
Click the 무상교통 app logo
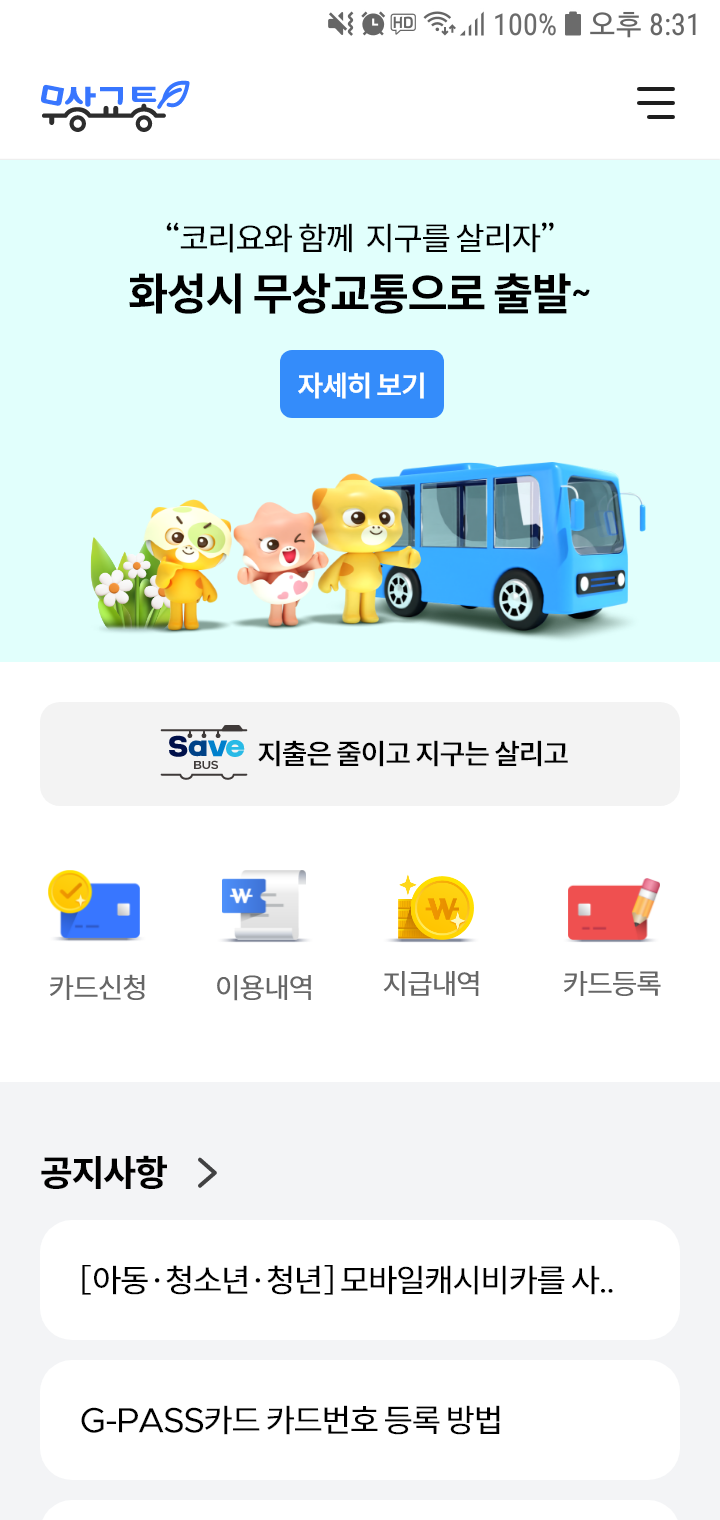point(113,104)
